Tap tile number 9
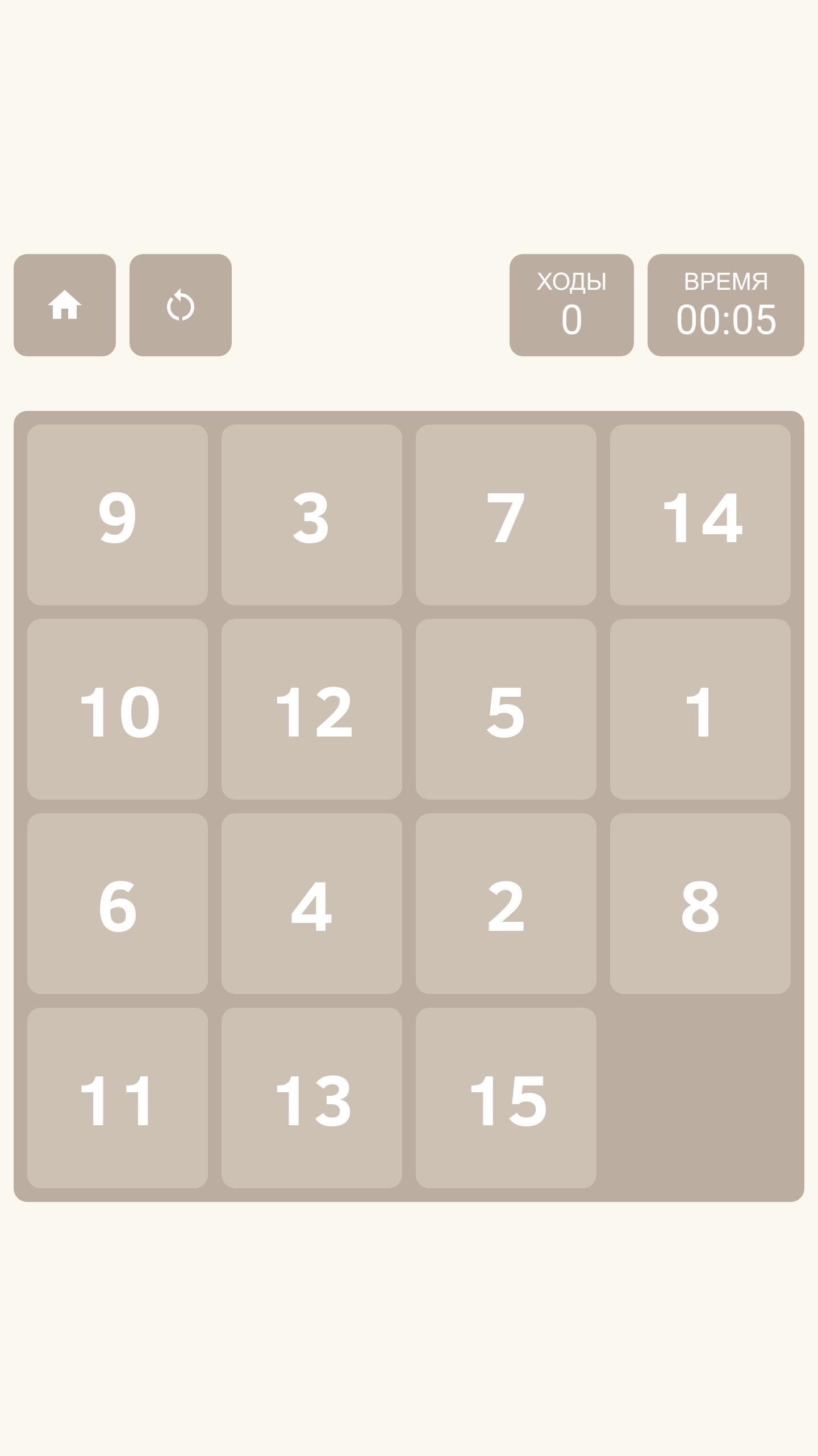 tap(118, 515)
